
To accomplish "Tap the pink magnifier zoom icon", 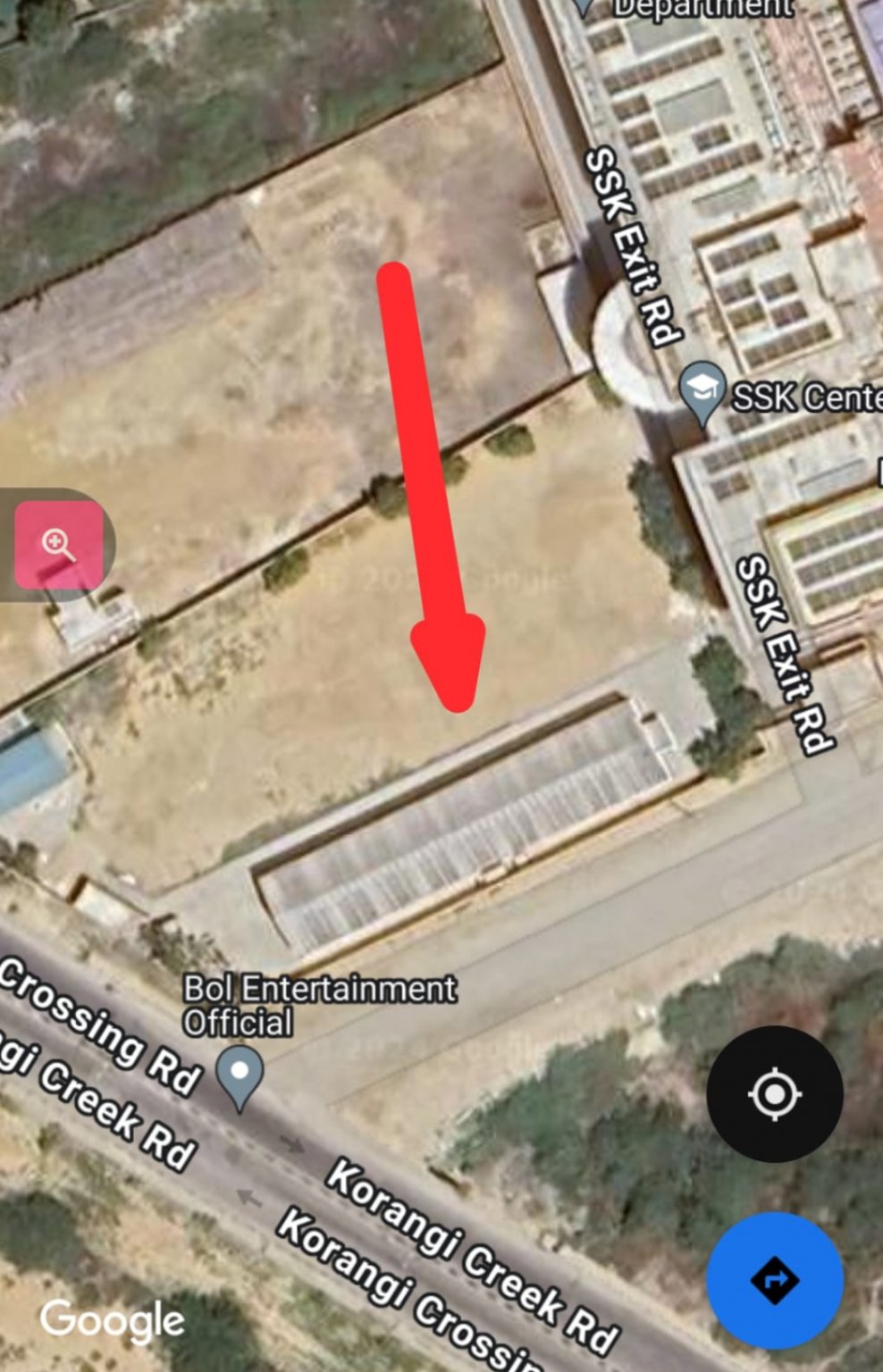I will click(x=59, y=544).
